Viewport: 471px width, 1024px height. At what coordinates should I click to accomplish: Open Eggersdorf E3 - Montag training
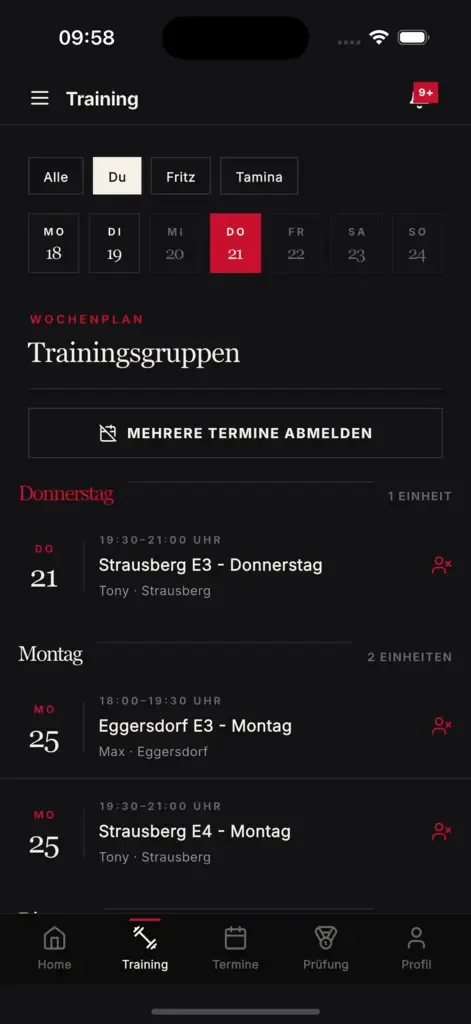pos(235,726)
